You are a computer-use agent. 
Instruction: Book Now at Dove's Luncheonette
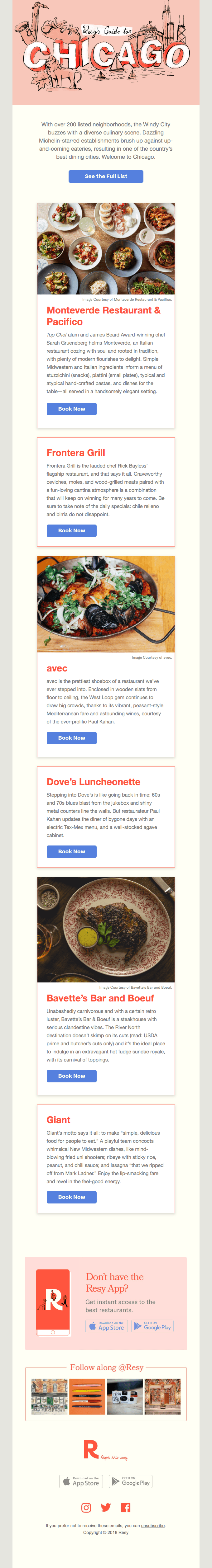71,852
